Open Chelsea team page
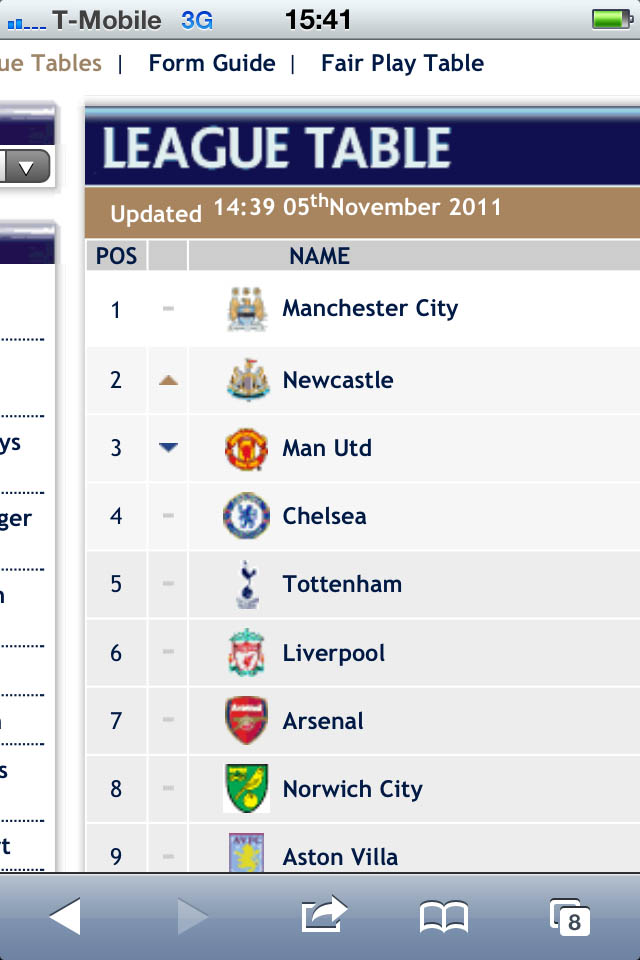Viewport: 640px width, 960px height. (324, 516)
